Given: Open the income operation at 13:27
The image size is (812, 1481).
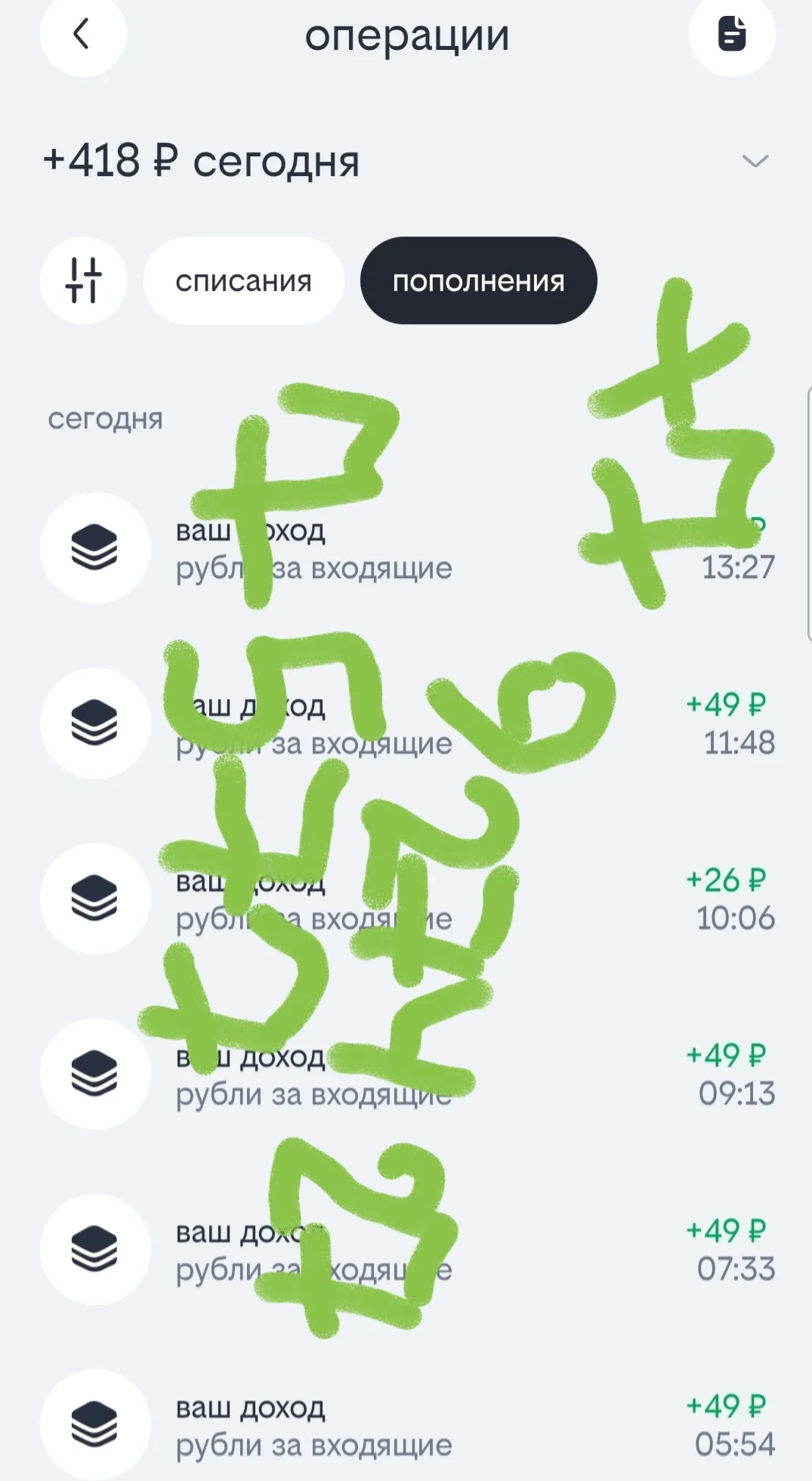Looking at the screenshot, I should pos(408,548).
